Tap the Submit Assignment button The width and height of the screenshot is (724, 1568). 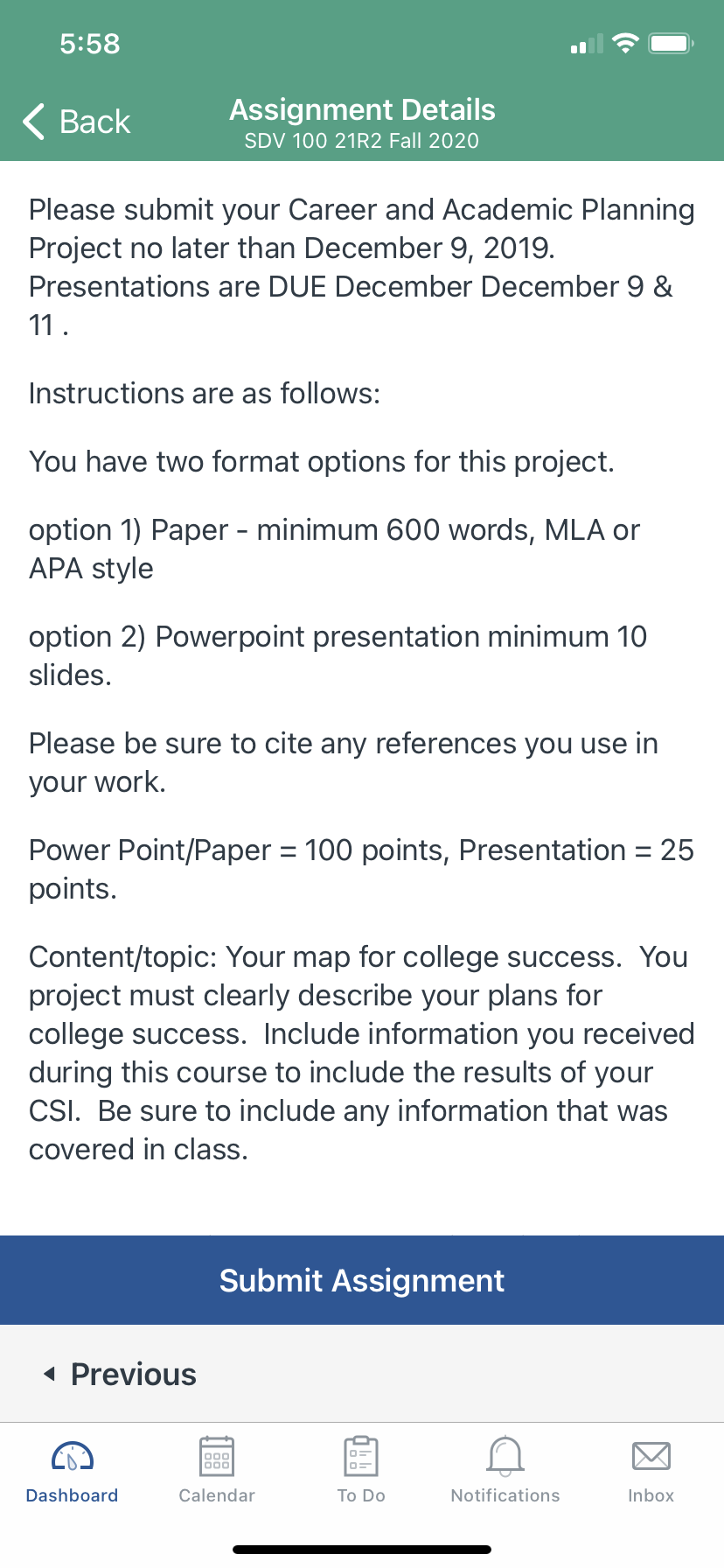(362, 1280)
